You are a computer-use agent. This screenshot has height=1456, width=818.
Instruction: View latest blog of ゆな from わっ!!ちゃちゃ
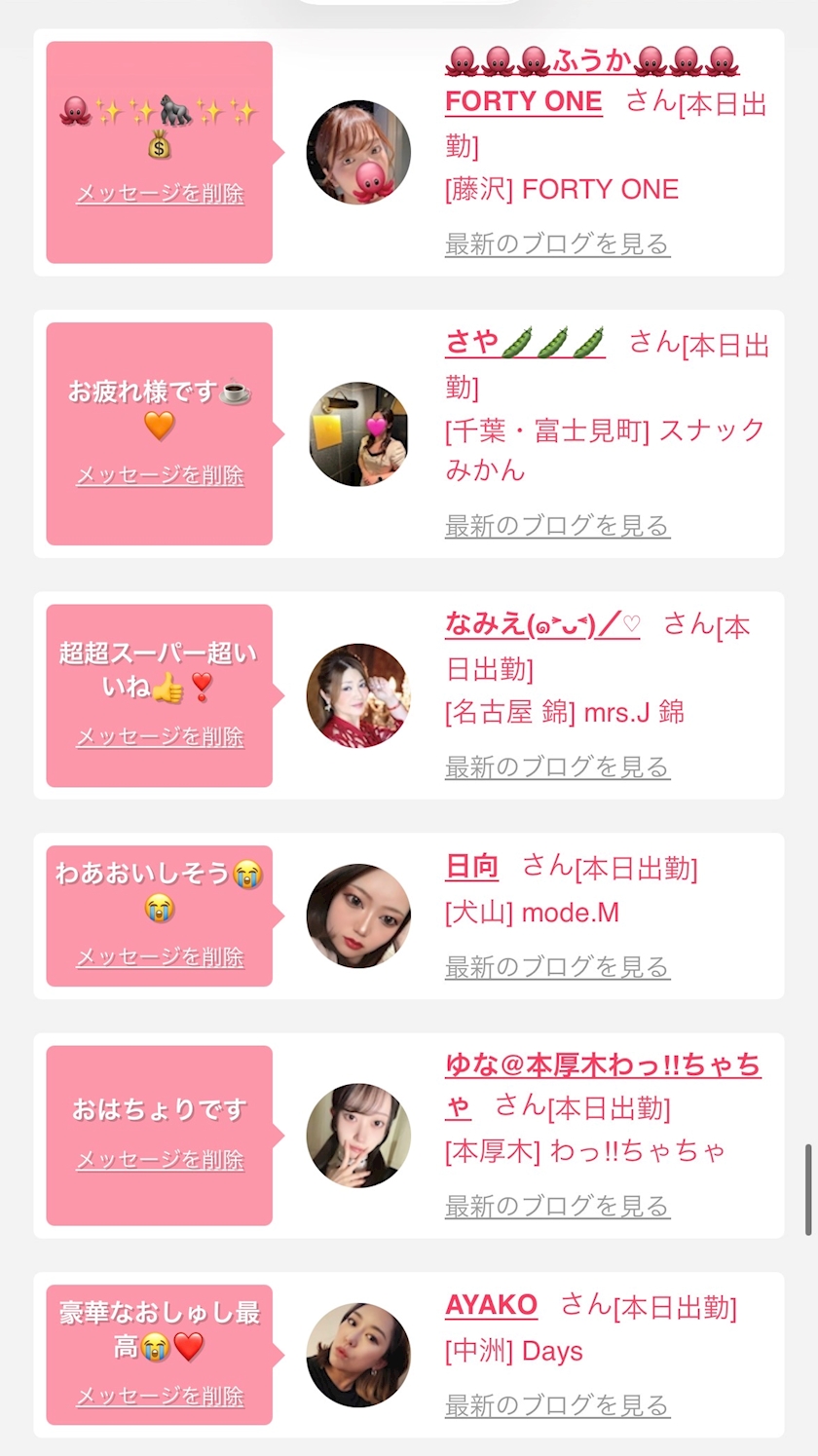[557, 1207]
